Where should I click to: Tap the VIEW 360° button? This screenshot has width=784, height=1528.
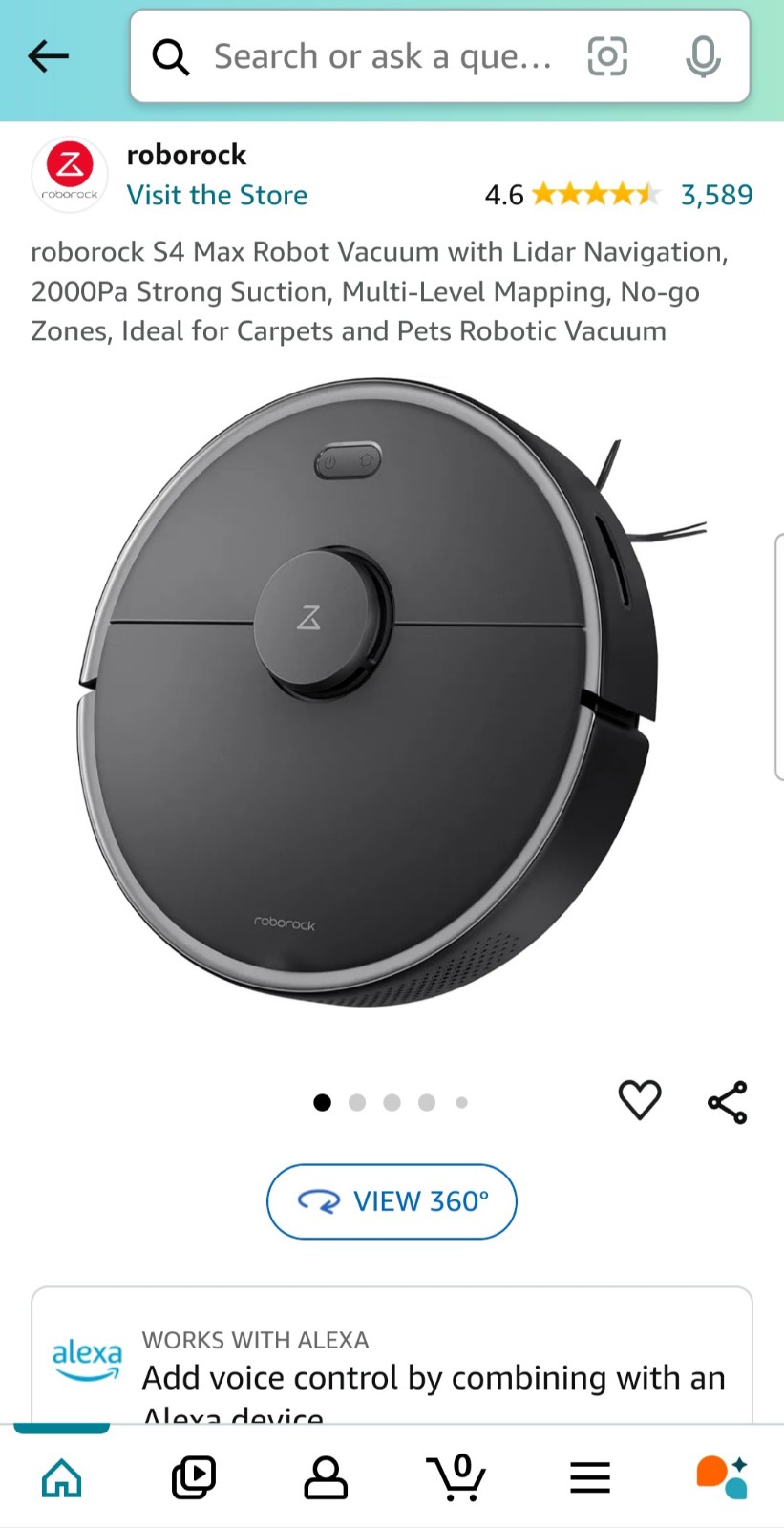point(392,1201)
